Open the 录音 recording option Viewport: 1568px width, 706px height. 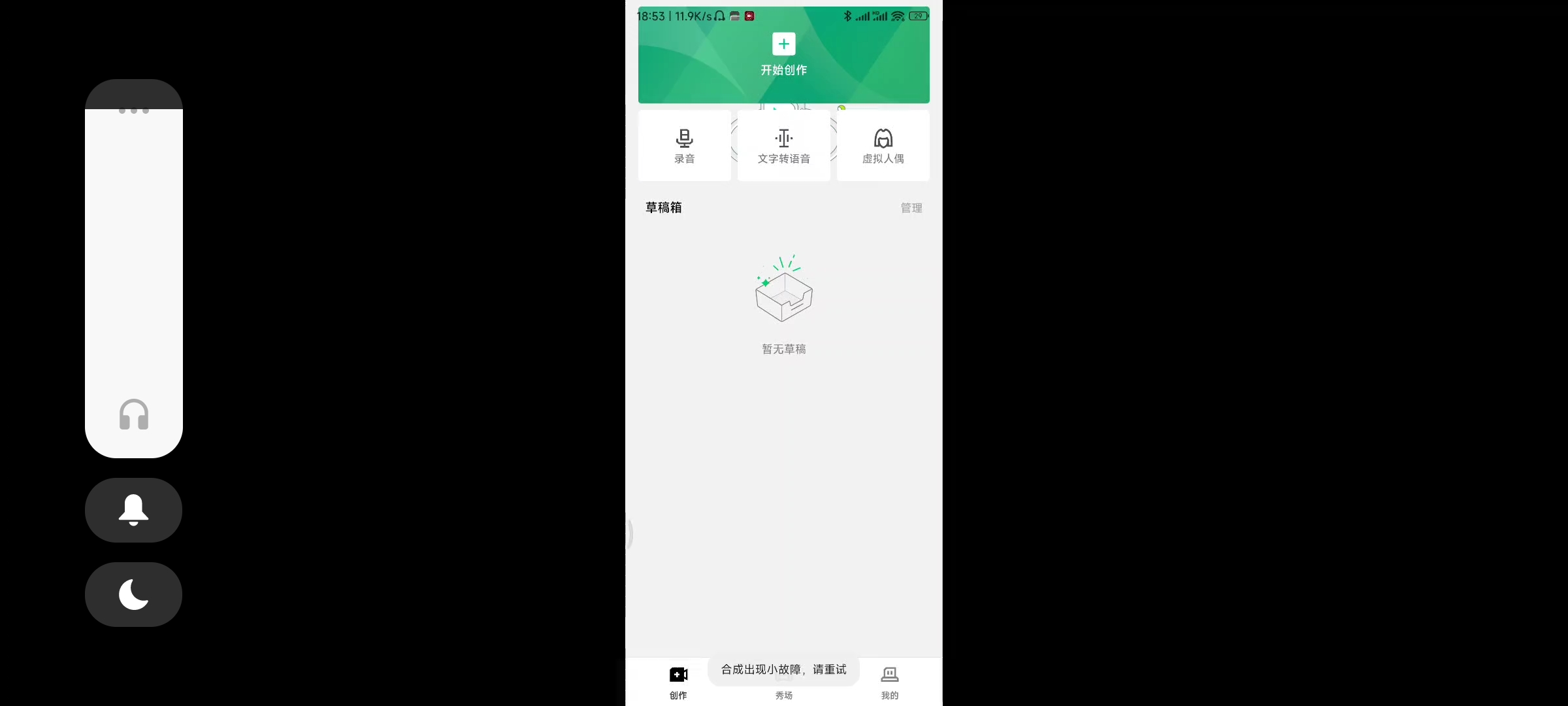tap(684, 146)
